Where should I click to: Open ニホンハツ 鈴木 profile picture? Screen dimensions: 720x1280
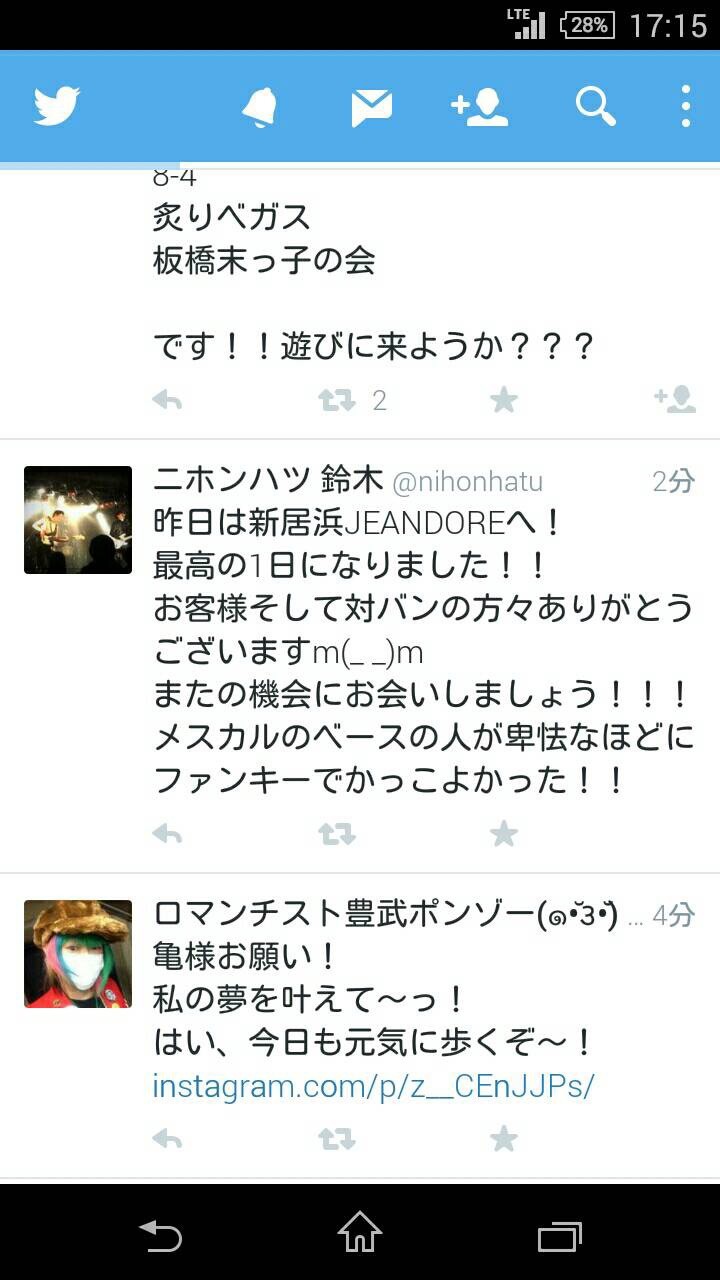coord(78,520)
